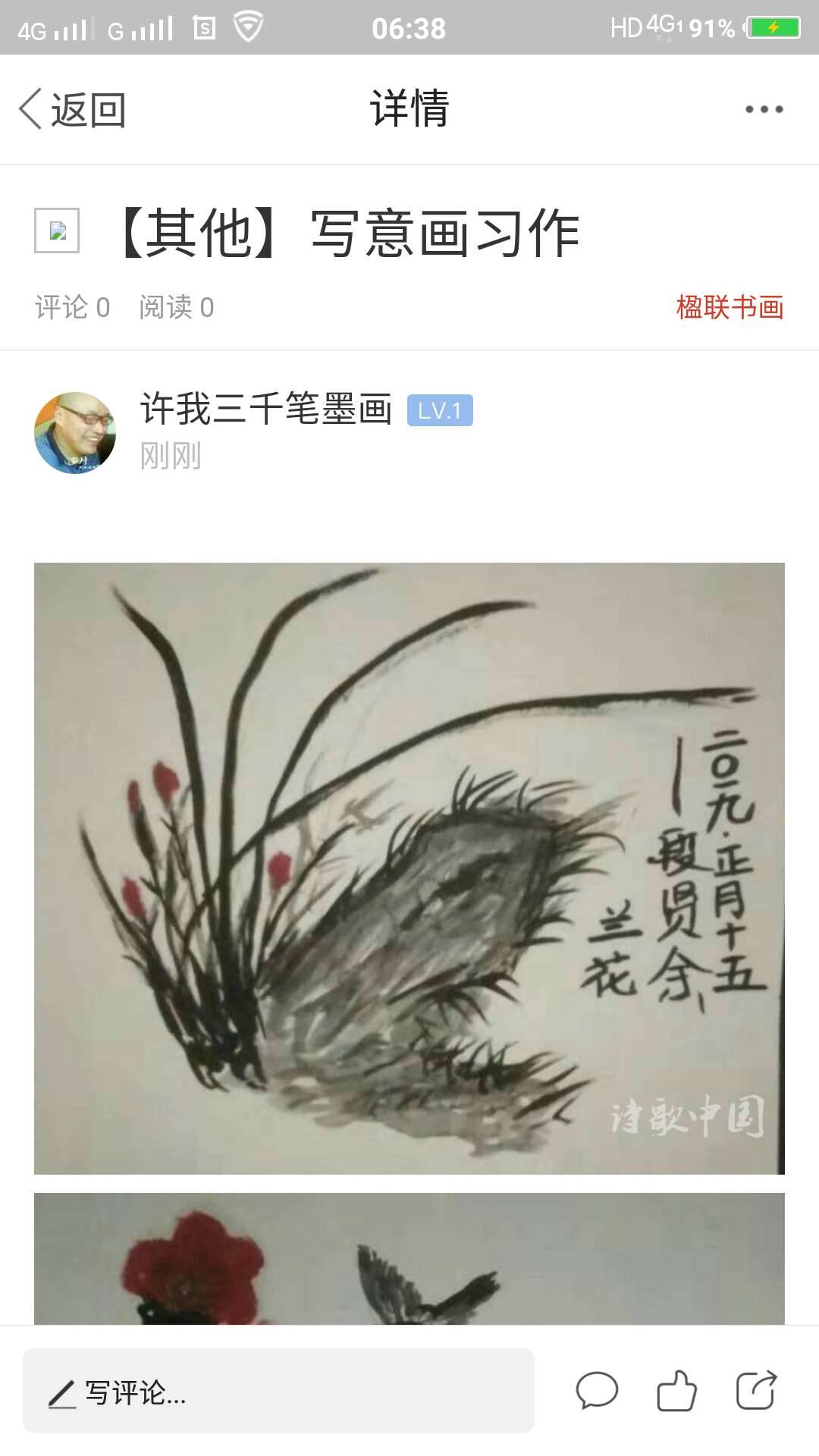The height and width of the screenshot is (1456, 819).
Task: Go back using 返回 button
Action: pyautogui.click(x=72, y=110)
